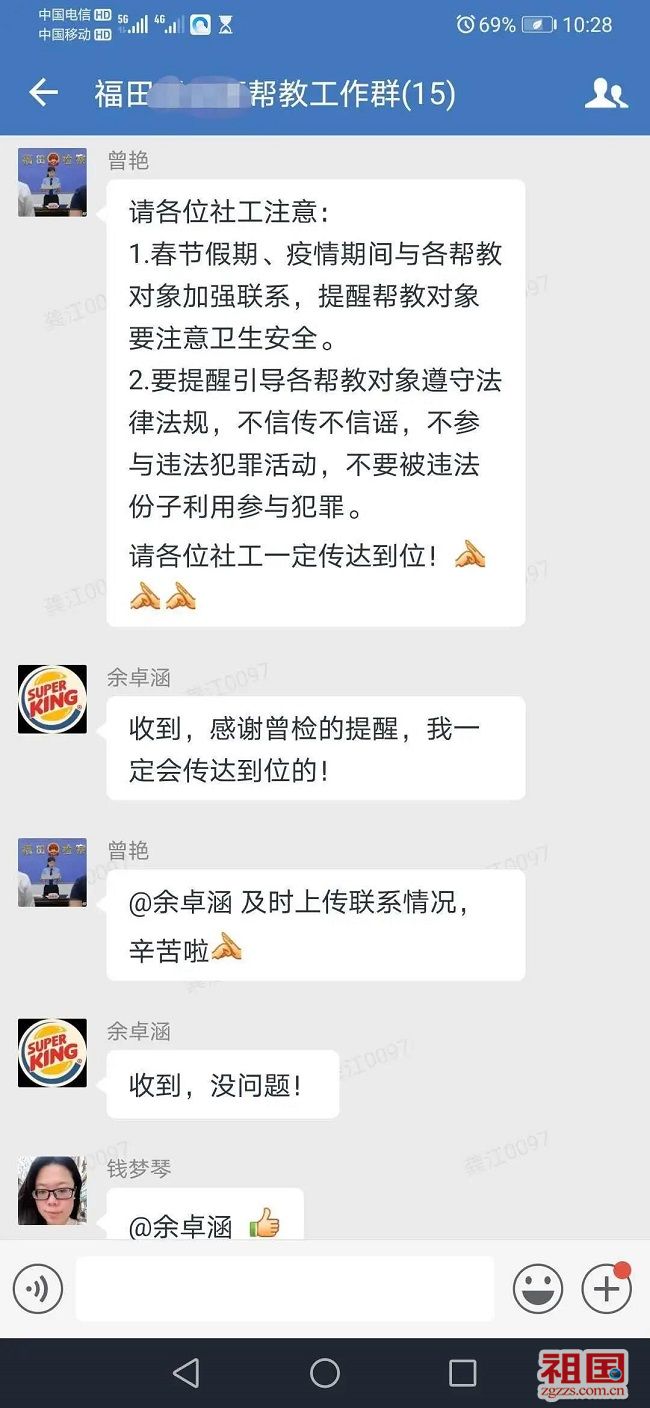650x1408 pixels.
Task: Go back from the group chat
Action: coord(43,94)
